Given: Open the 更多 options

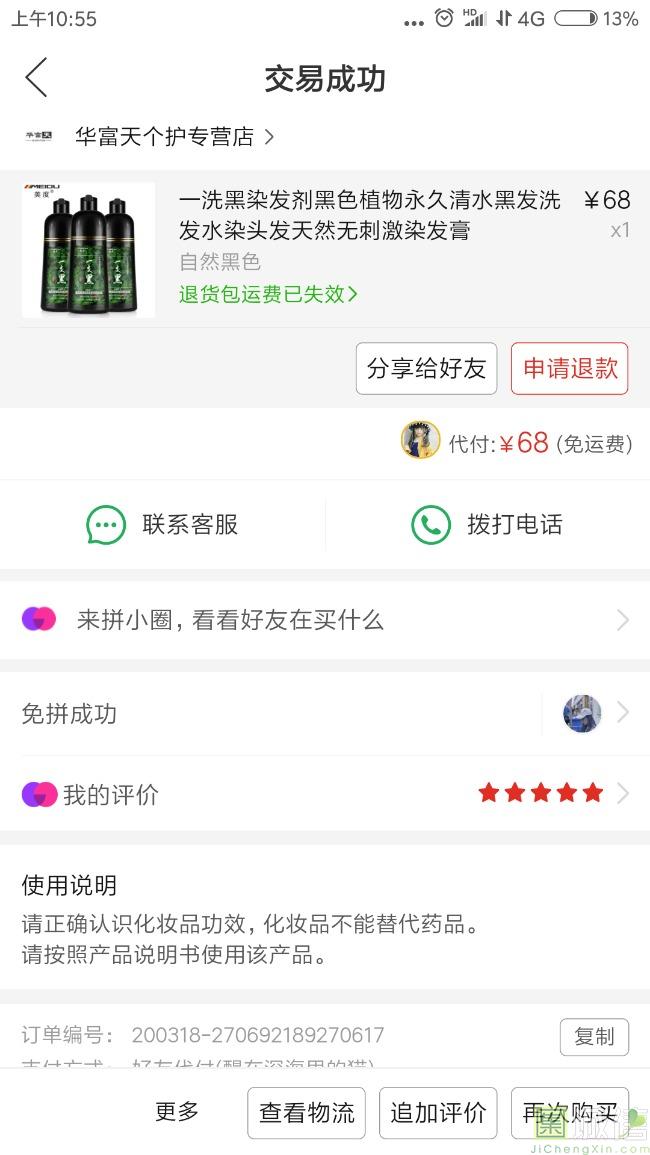Looking at the screenshot, I should 177,1111.
